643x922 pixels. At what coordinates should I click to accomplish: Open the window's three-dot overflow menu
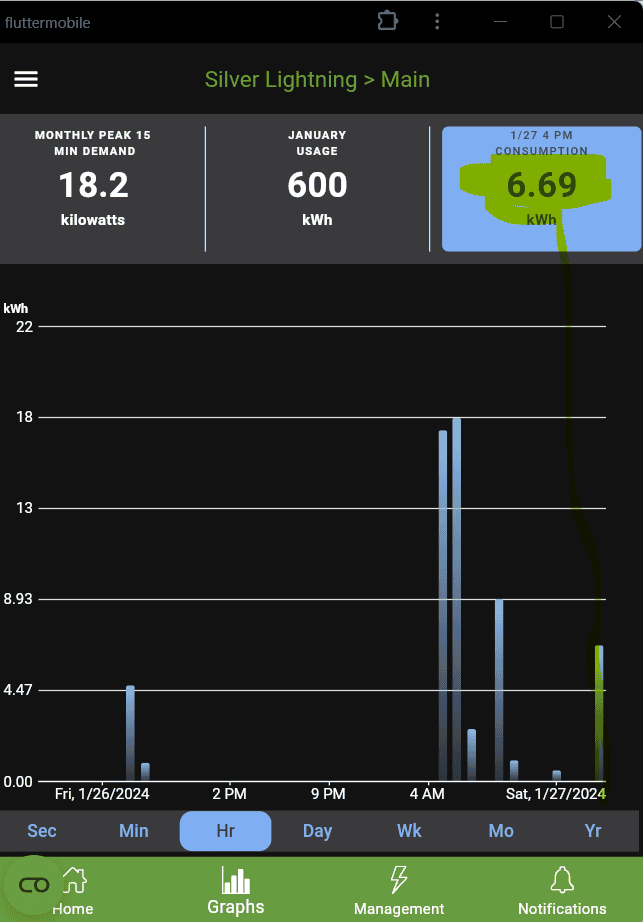[437, 21]
